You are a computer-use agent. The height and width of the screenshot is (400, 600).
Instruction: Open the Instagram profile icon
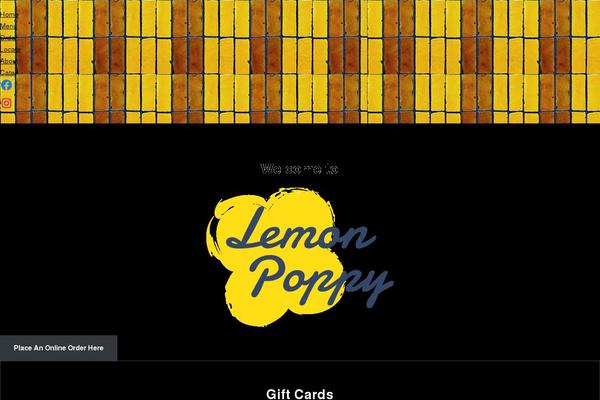(6, 102)
